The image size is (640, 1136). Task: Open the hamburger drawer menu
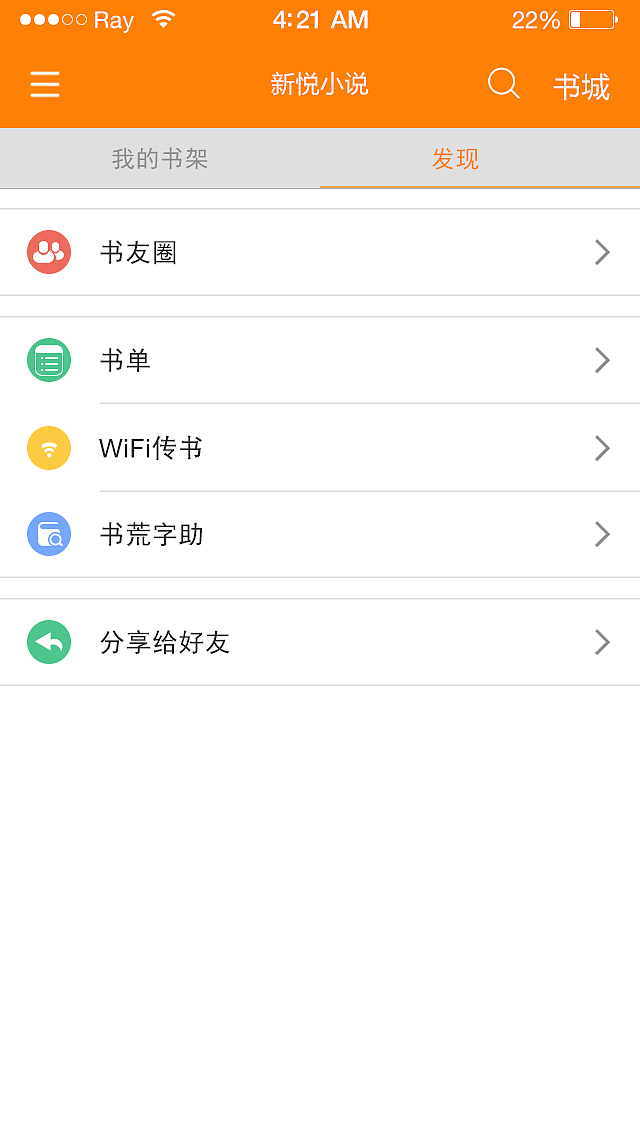click(45, 85)
